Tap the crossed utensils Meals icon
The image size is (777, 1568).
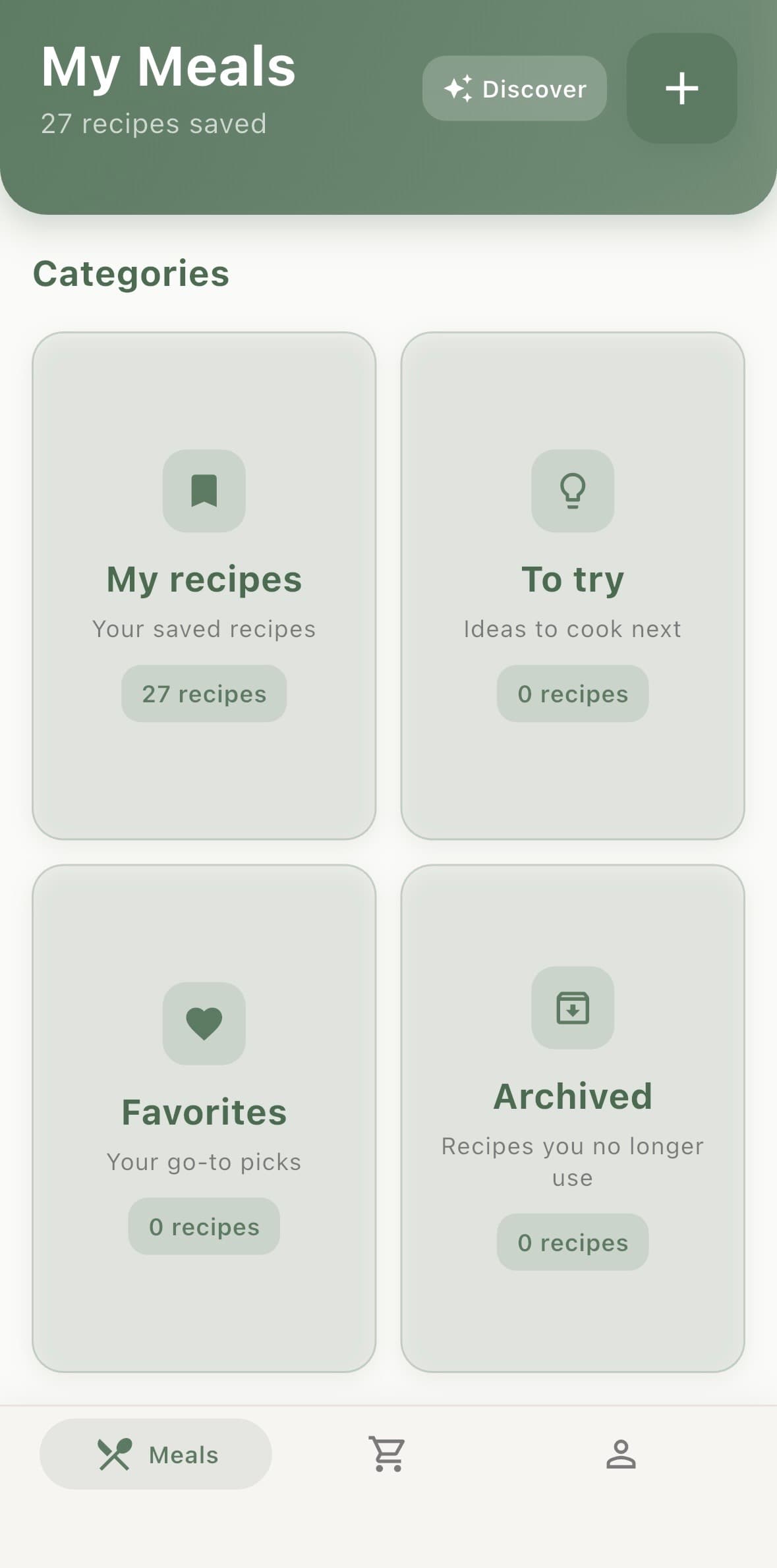116,1454
